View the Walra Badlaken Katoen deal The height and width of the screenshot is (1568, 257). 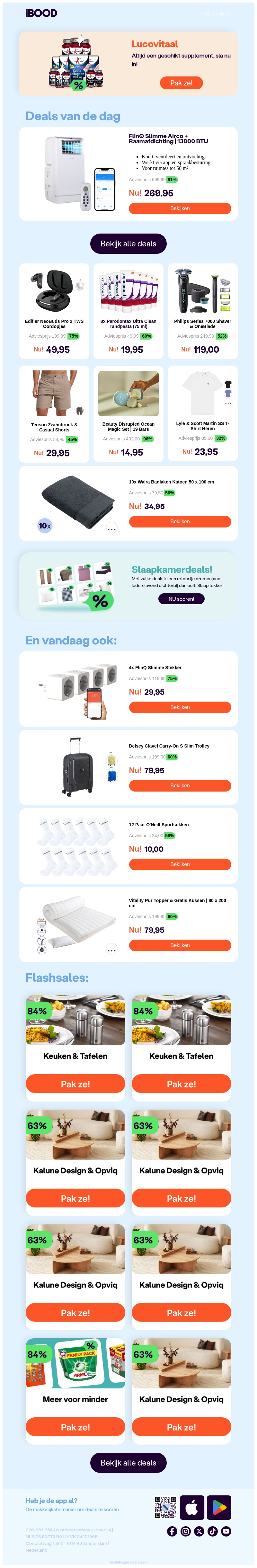(x=180, y=522)
